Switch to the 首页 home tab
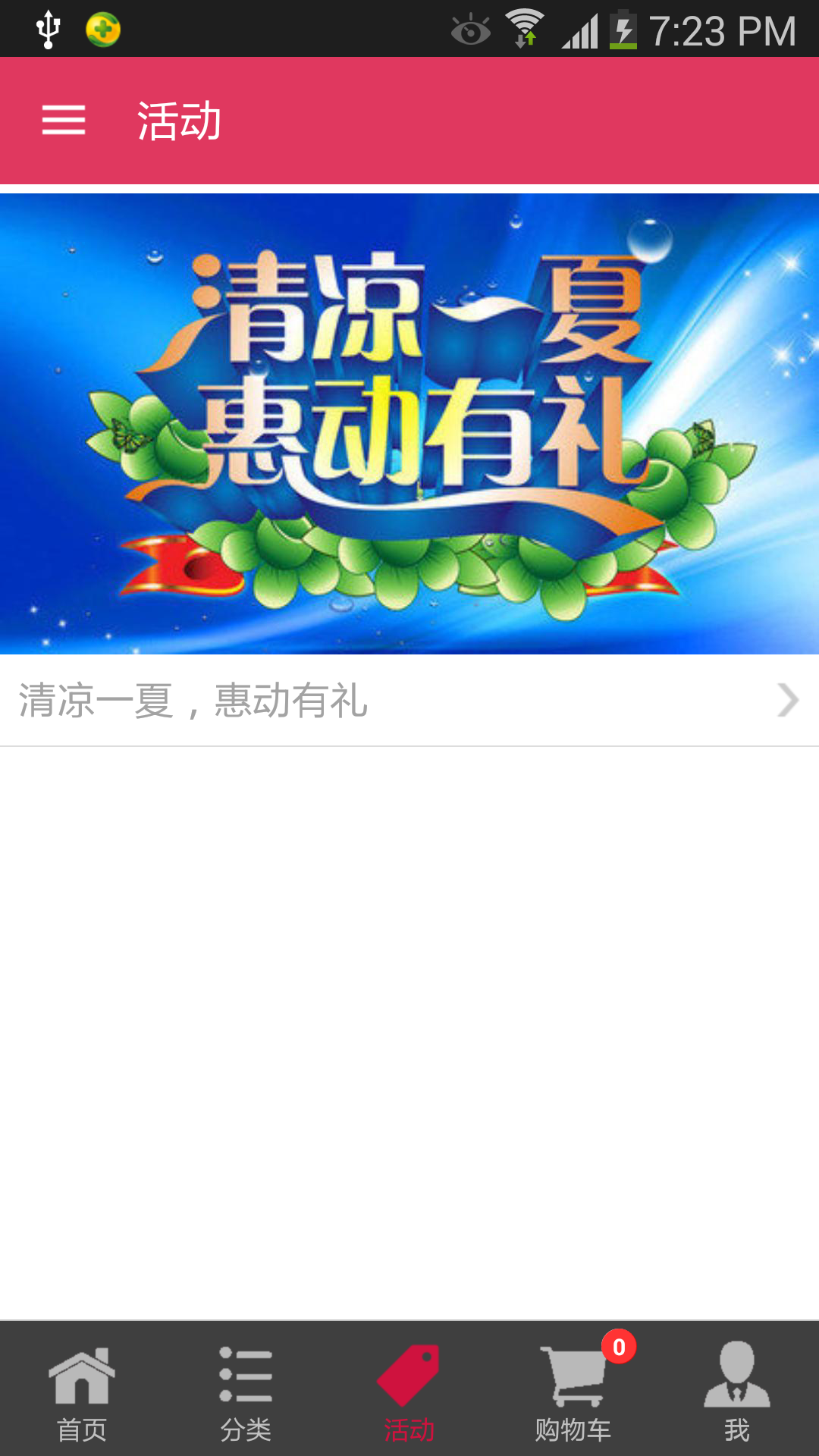 pyautogui.click(x=82, y=1391)
